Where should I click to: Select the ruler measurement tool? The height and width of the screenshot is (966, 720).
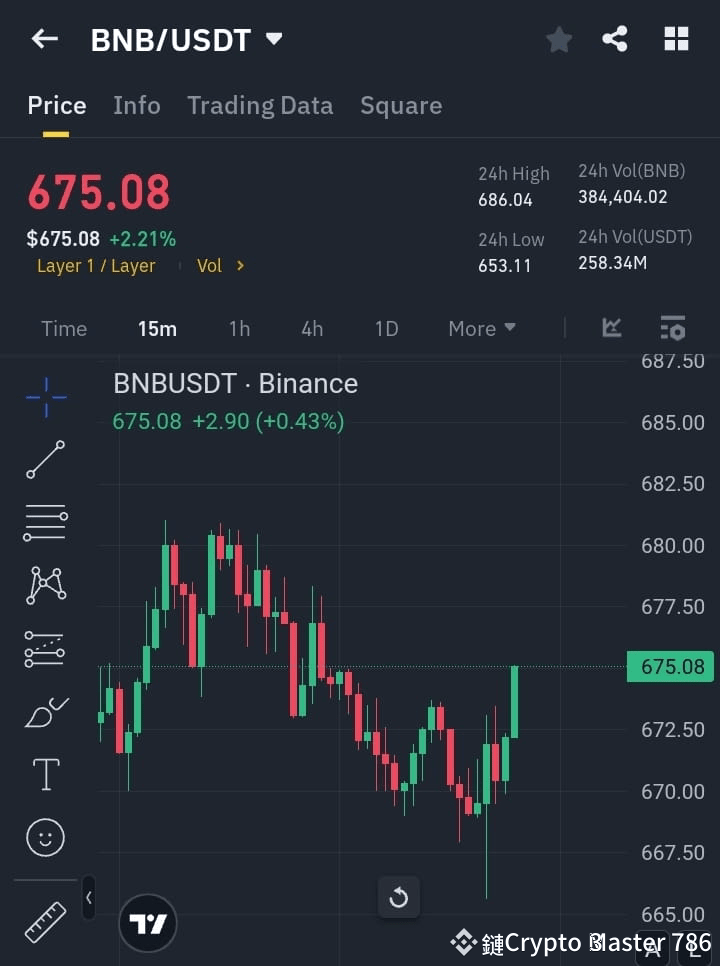(x=44, y=921)
